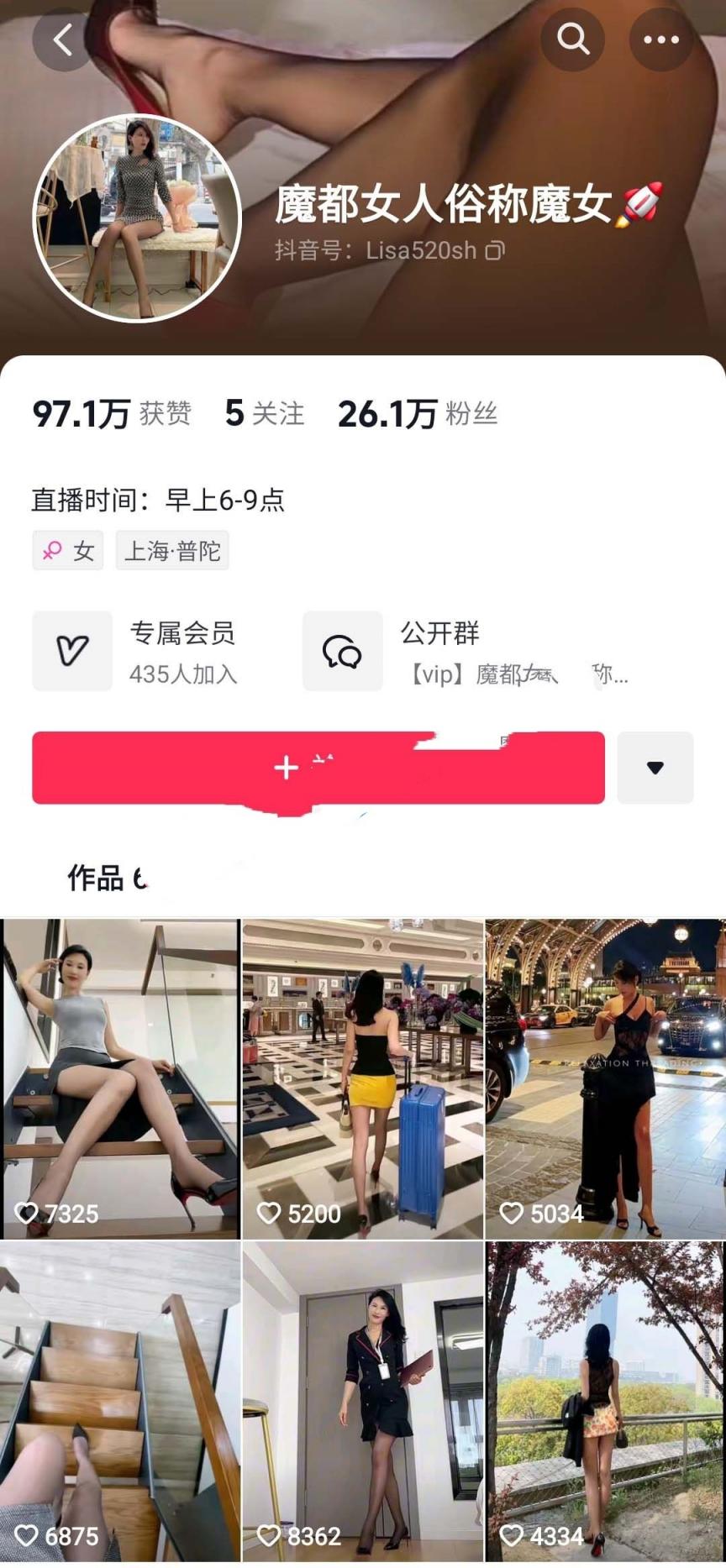
Task: Copy the Douyin ID Lisa520sh
Action: [496, 250]
